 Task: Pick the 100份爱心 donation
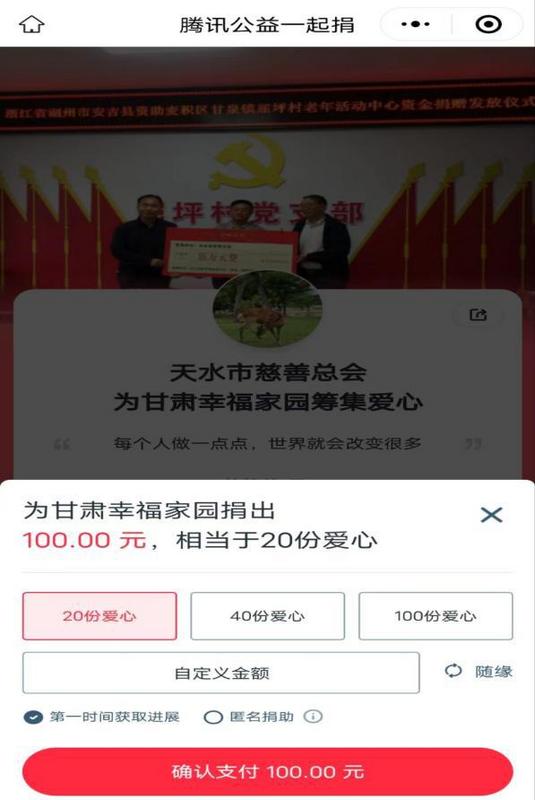(x=436, y=616)
